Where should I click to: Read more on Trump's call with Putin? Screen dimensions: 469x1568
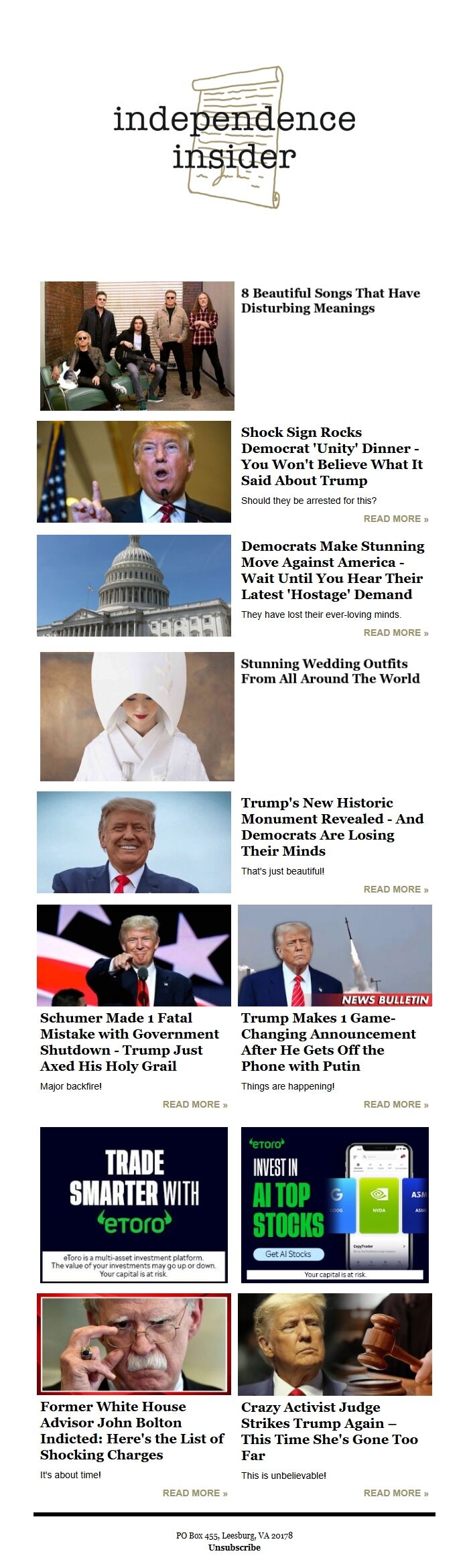point(395,1104)
